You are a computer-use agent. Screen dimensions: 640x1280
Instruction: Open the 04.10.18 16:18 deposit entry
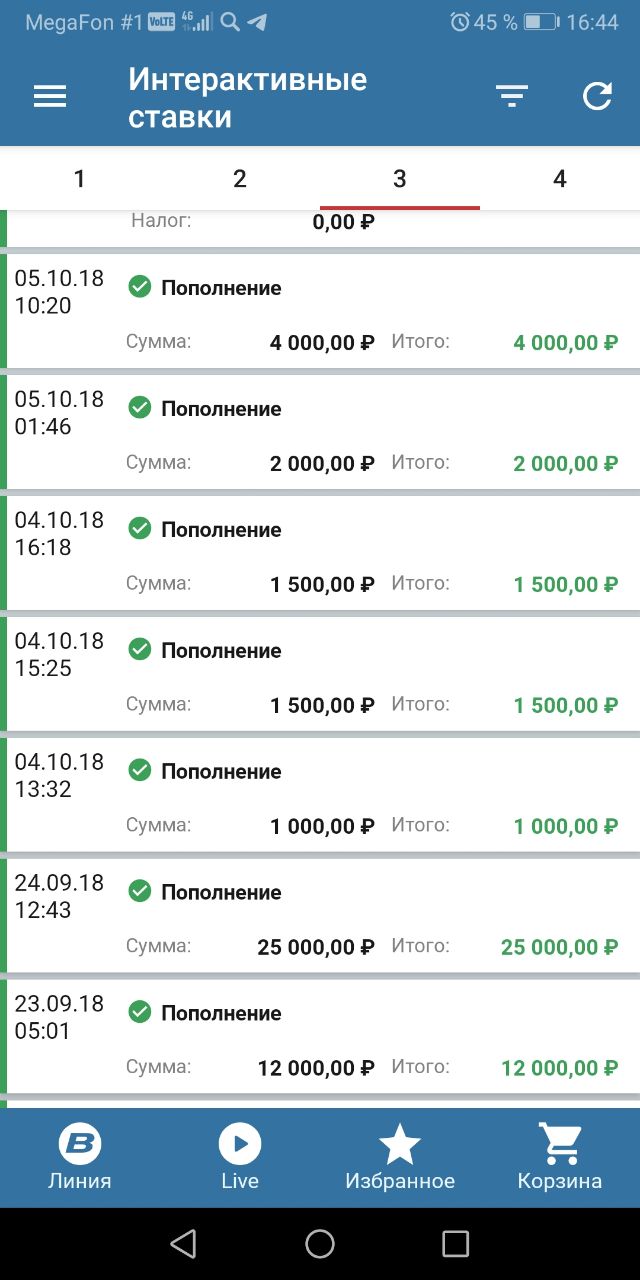pos(320,553)
